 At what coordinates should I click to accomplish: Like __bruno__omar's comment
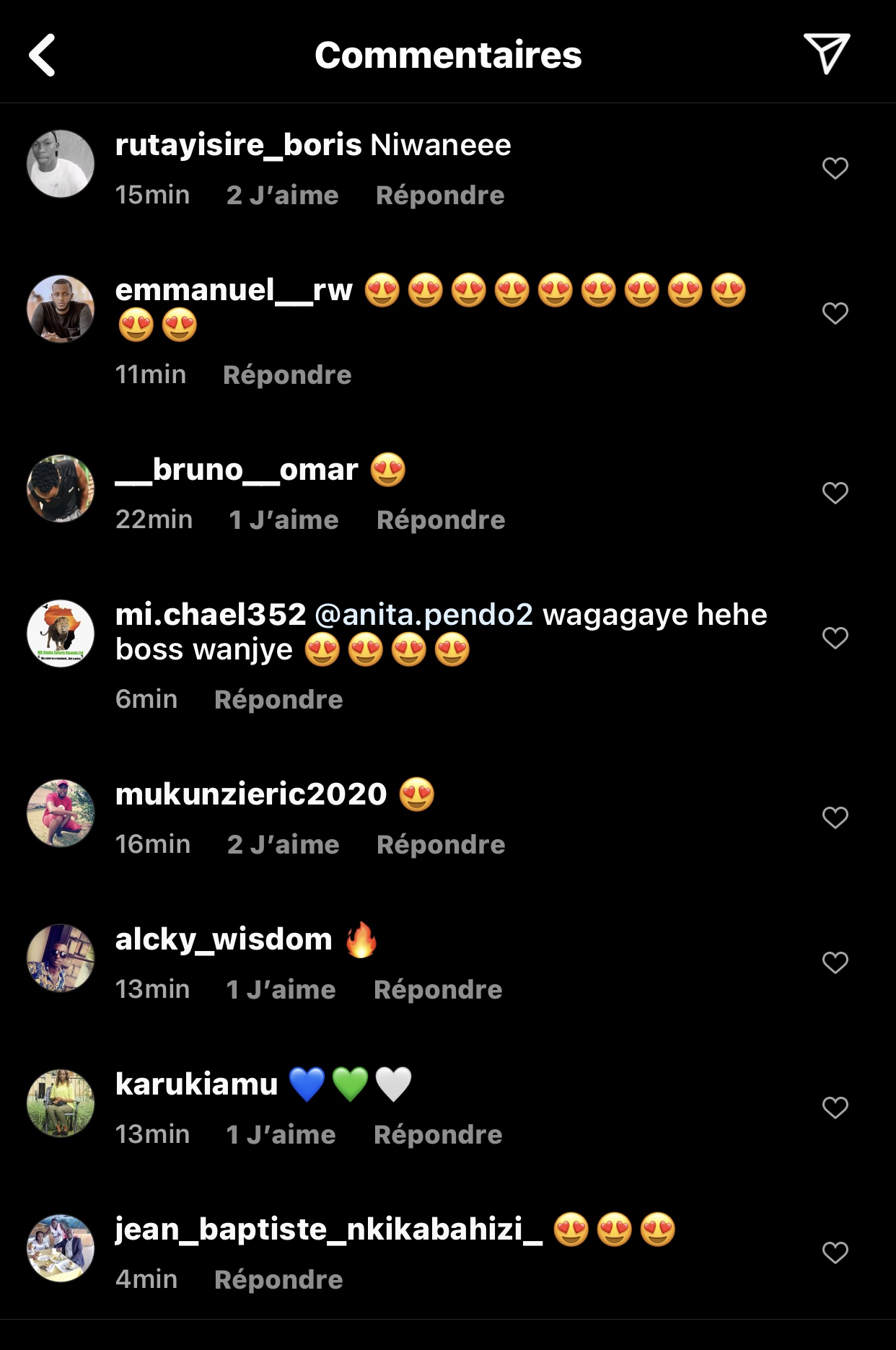click(x=835, y=493)
